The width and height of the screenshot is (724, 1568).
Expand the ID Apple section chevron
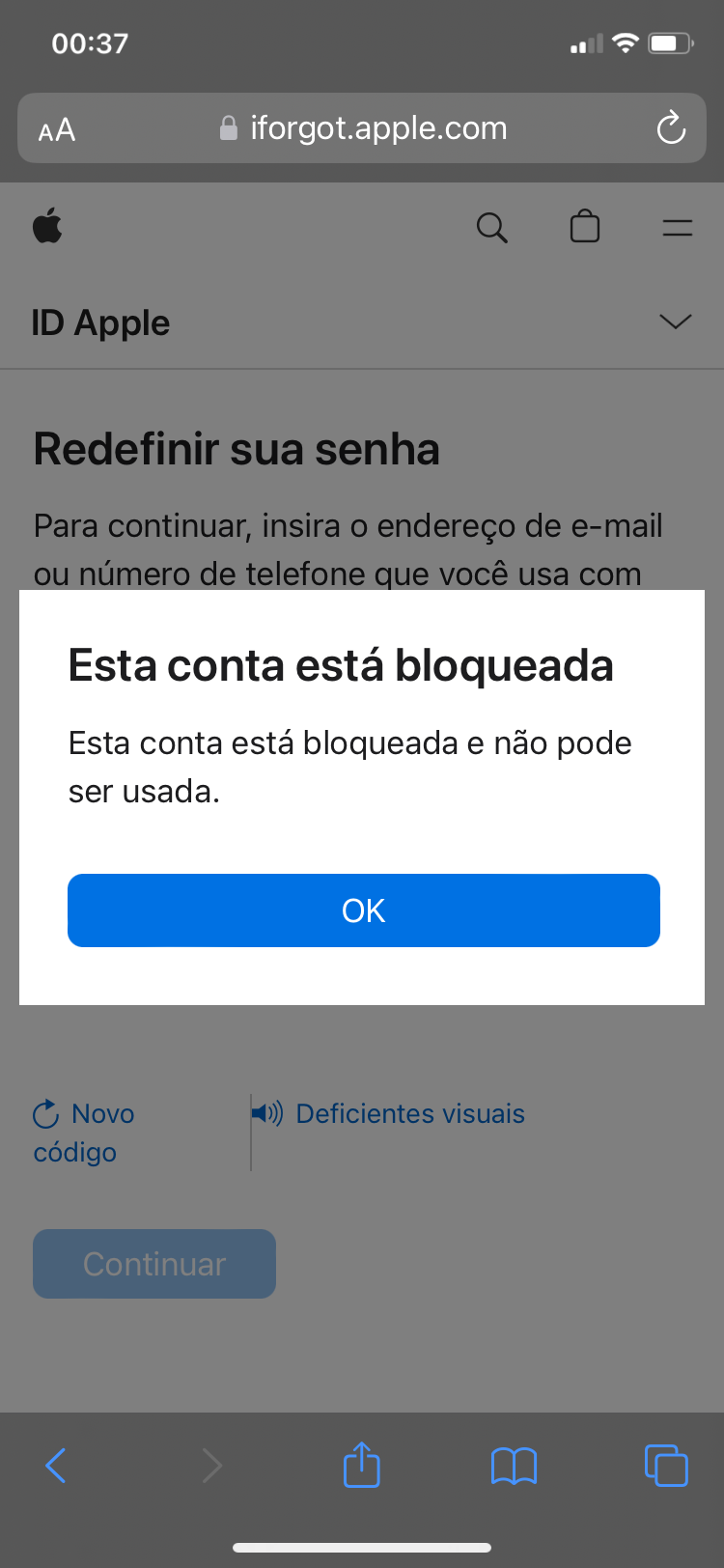pos(675,322)
